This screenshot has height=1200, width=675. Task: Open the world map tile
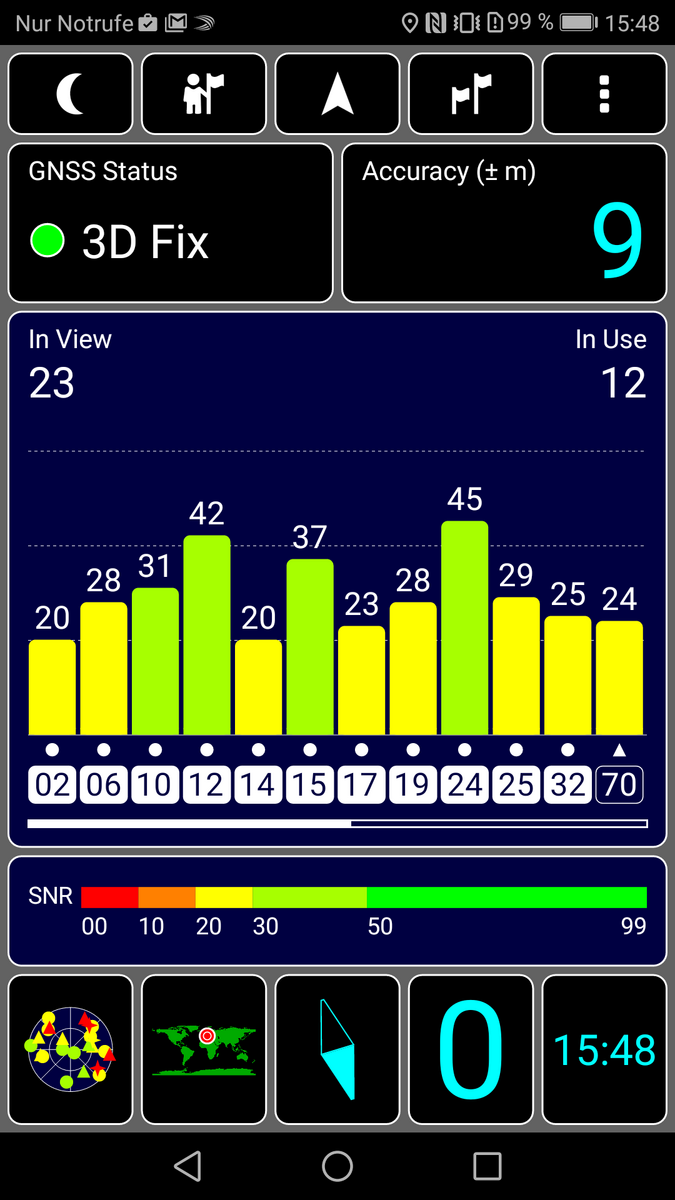pos(204,1049)
